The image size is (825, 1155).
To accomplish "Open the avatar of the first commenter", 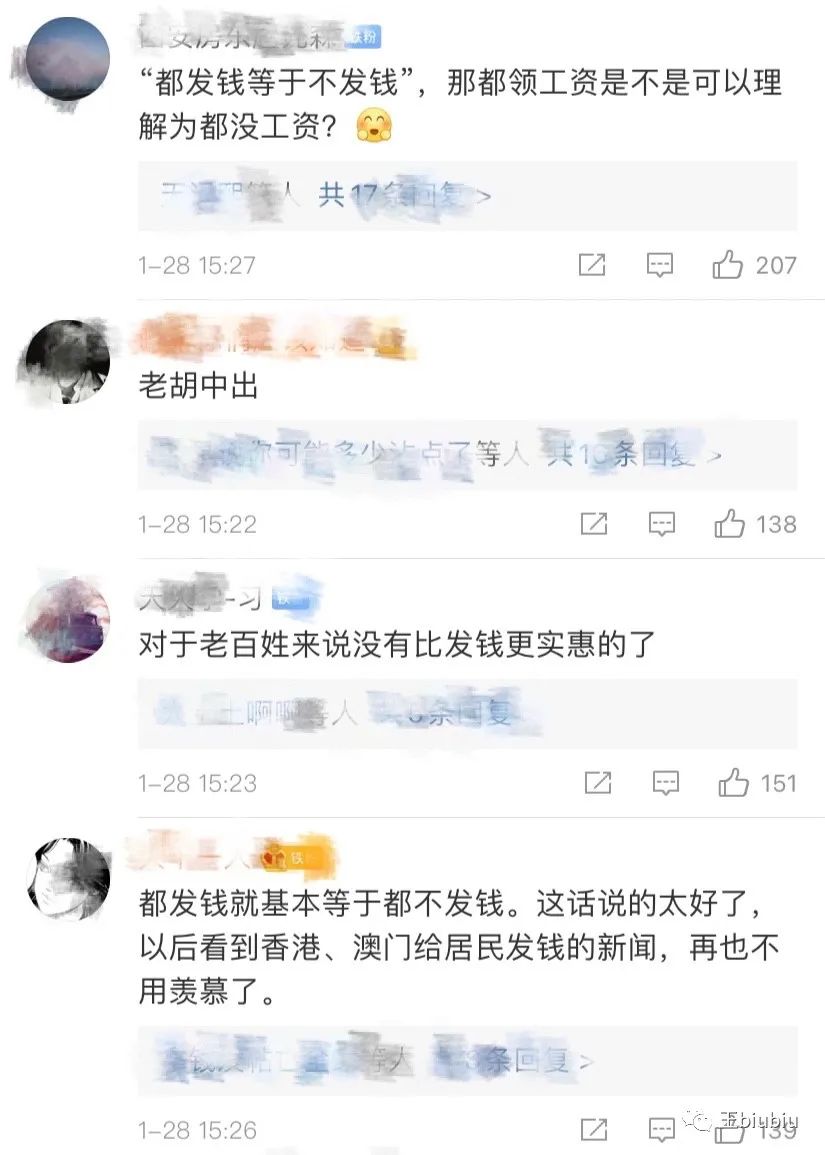I will 66,59.
